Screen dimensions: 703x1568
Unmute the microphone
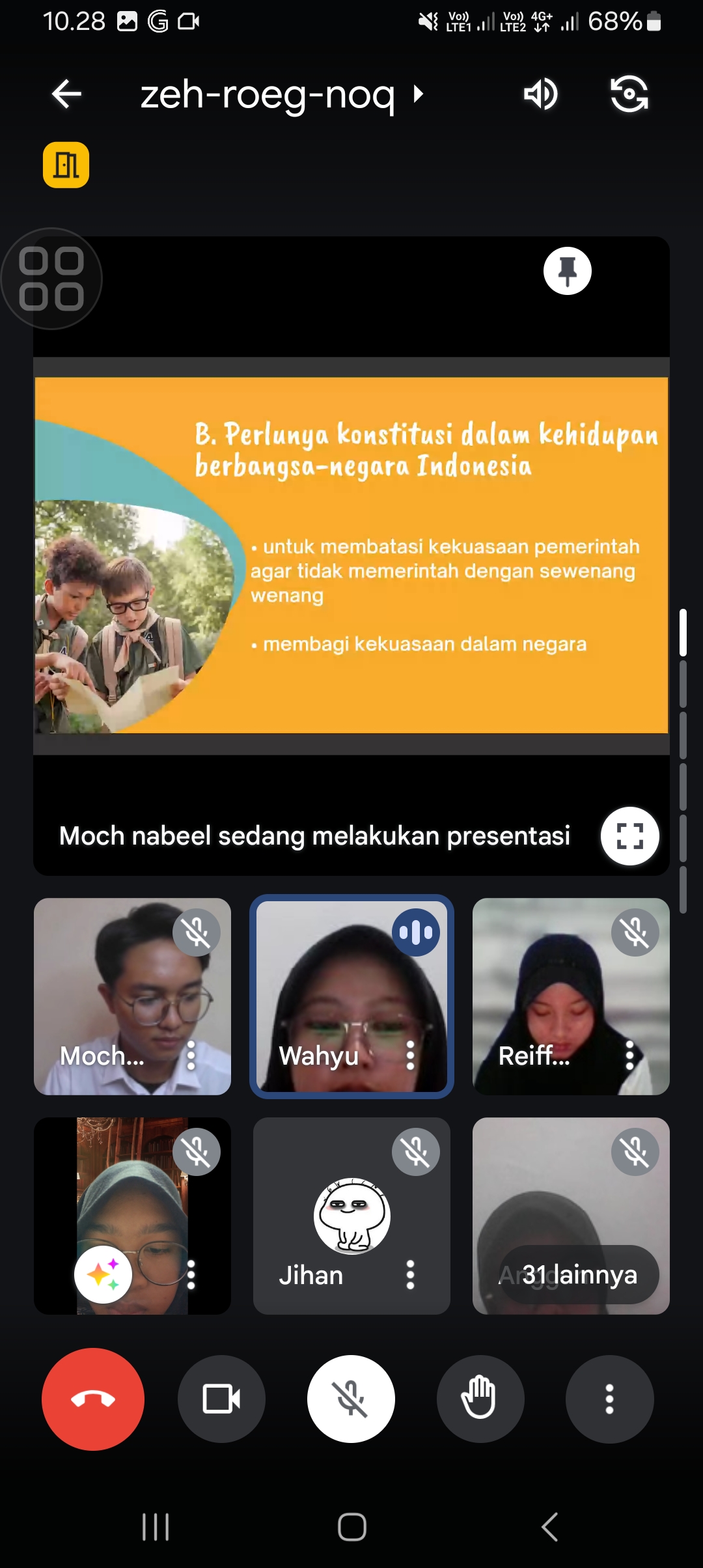tap(351, 1399)
